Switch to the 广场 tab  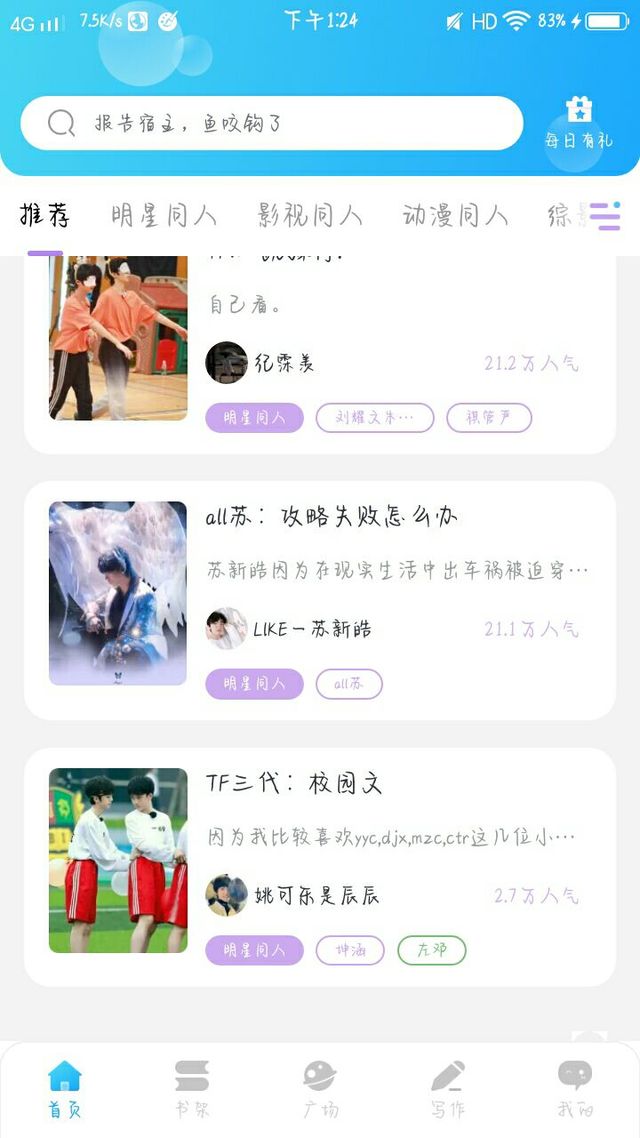pos(320,1088)
